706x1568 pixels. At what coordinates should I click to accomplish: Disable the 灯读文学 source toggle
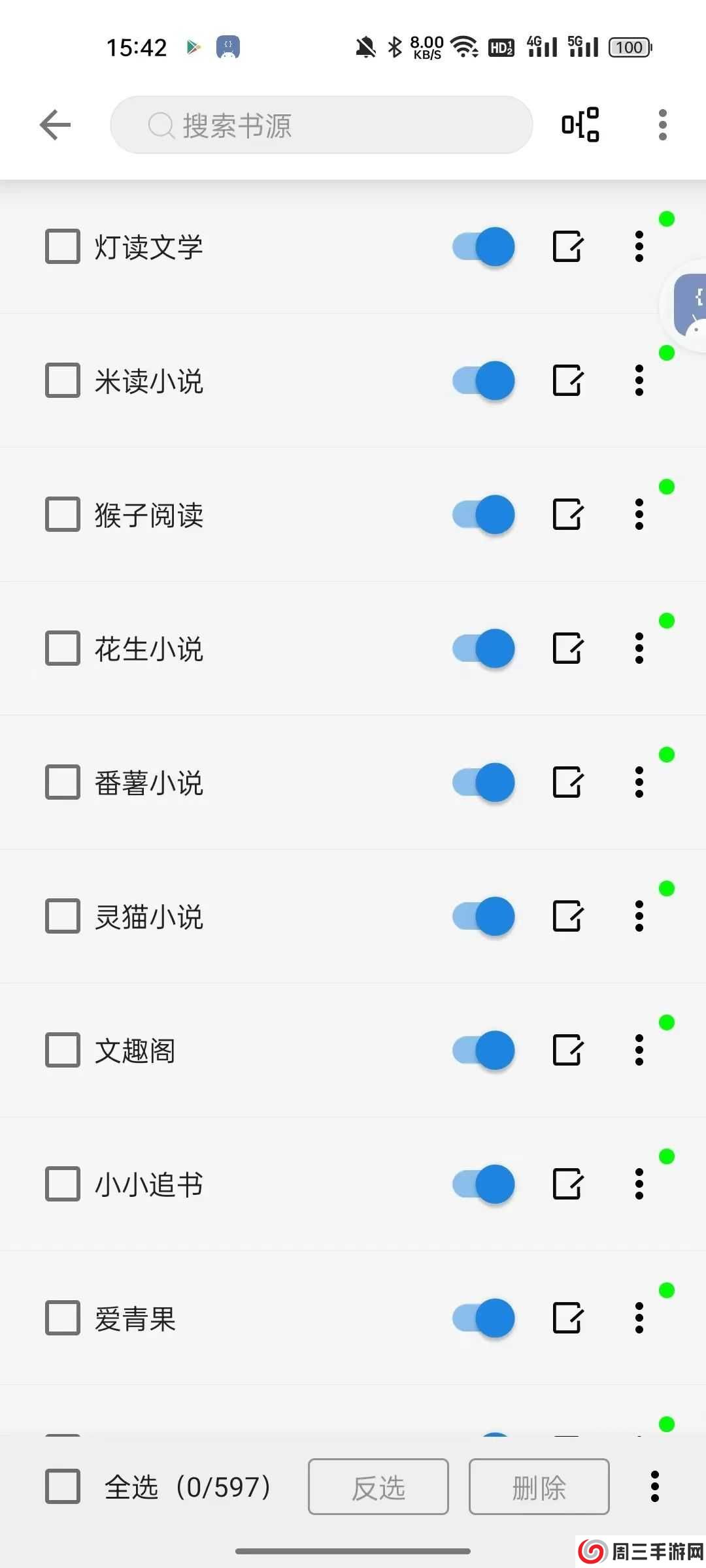point(482,247)
